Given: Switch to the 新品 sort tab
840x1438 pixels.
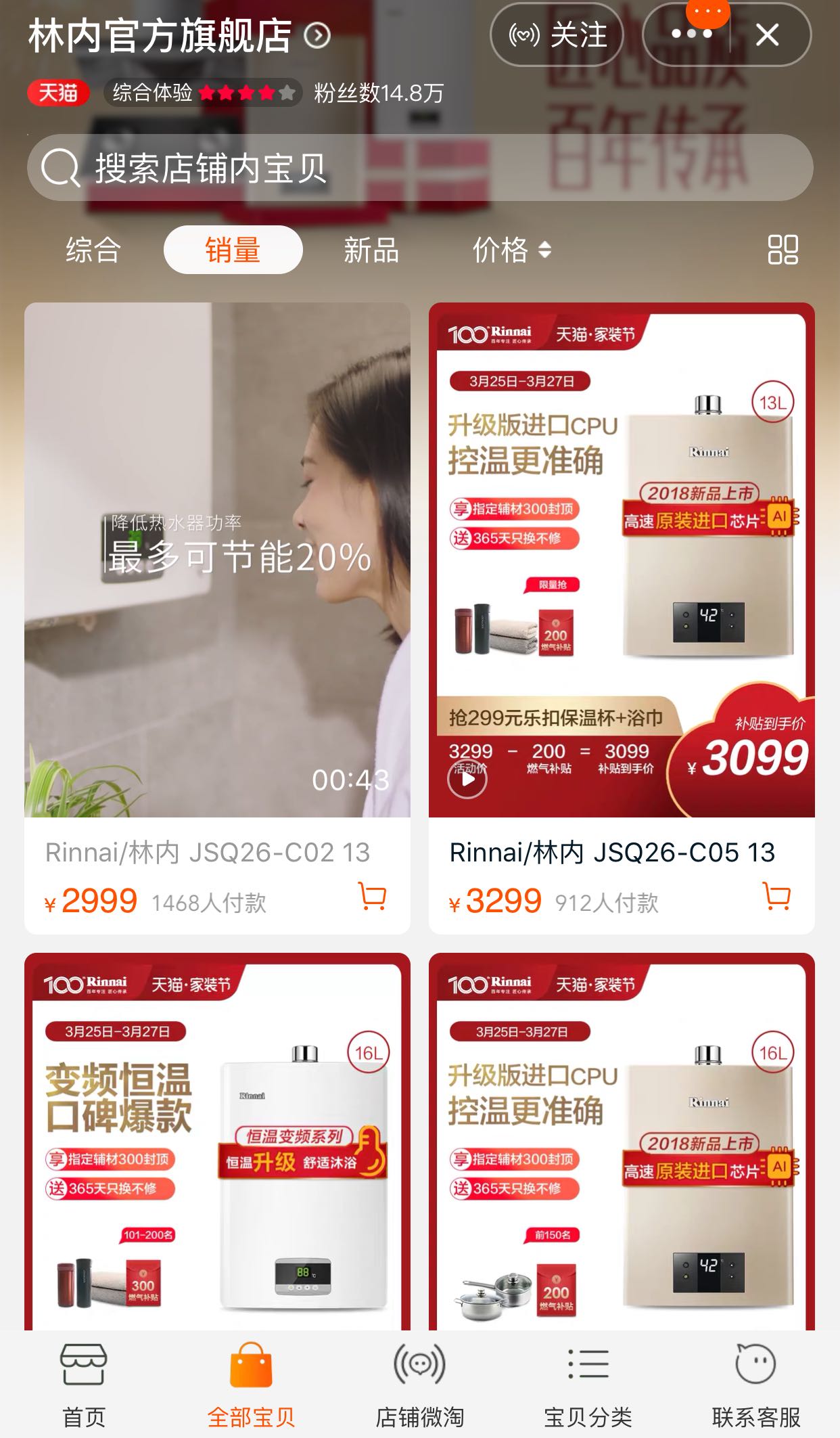Looking at the screenshot, I should click(x=371, y=250).
